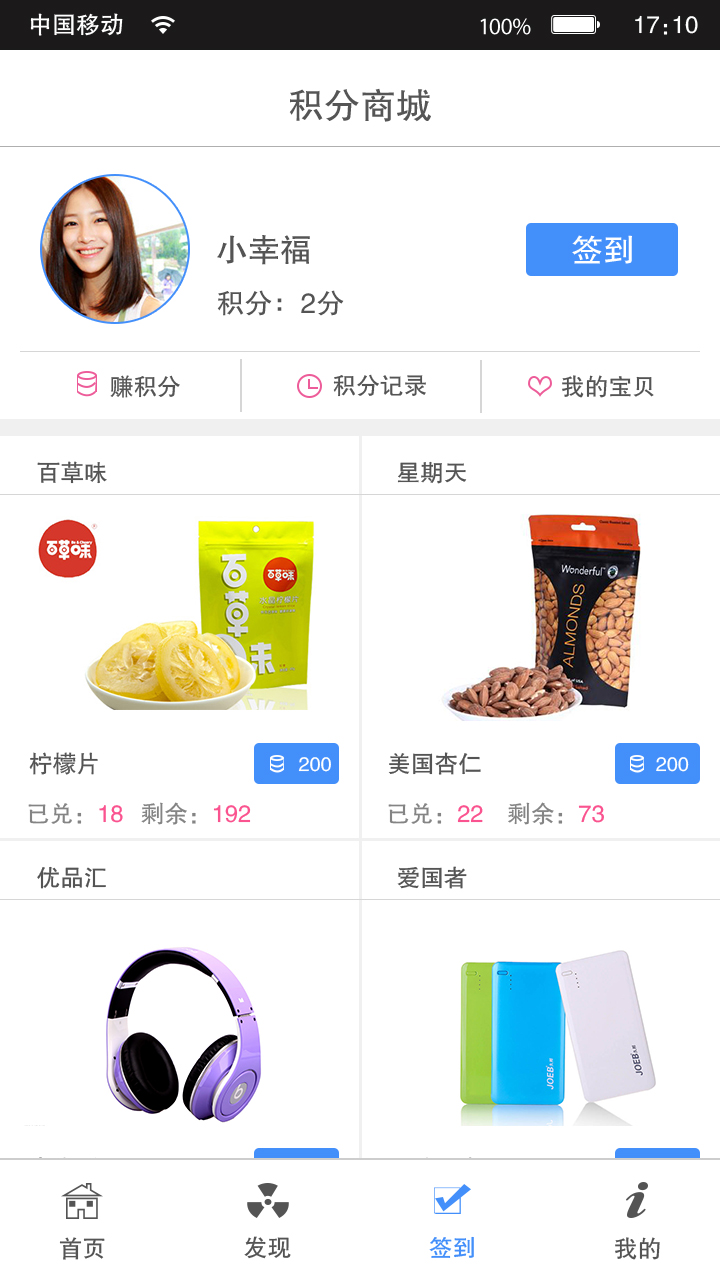
Task: Open the 优品汇 headphones product
Action: (180, 1030)
